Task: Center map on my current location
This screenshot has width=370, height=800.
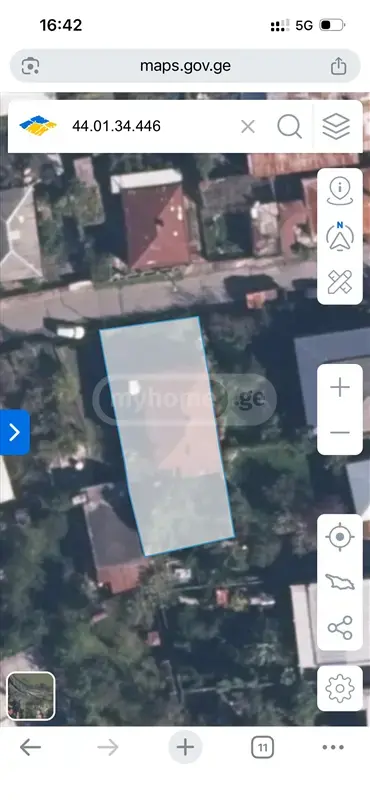Action: click(340, 537)
